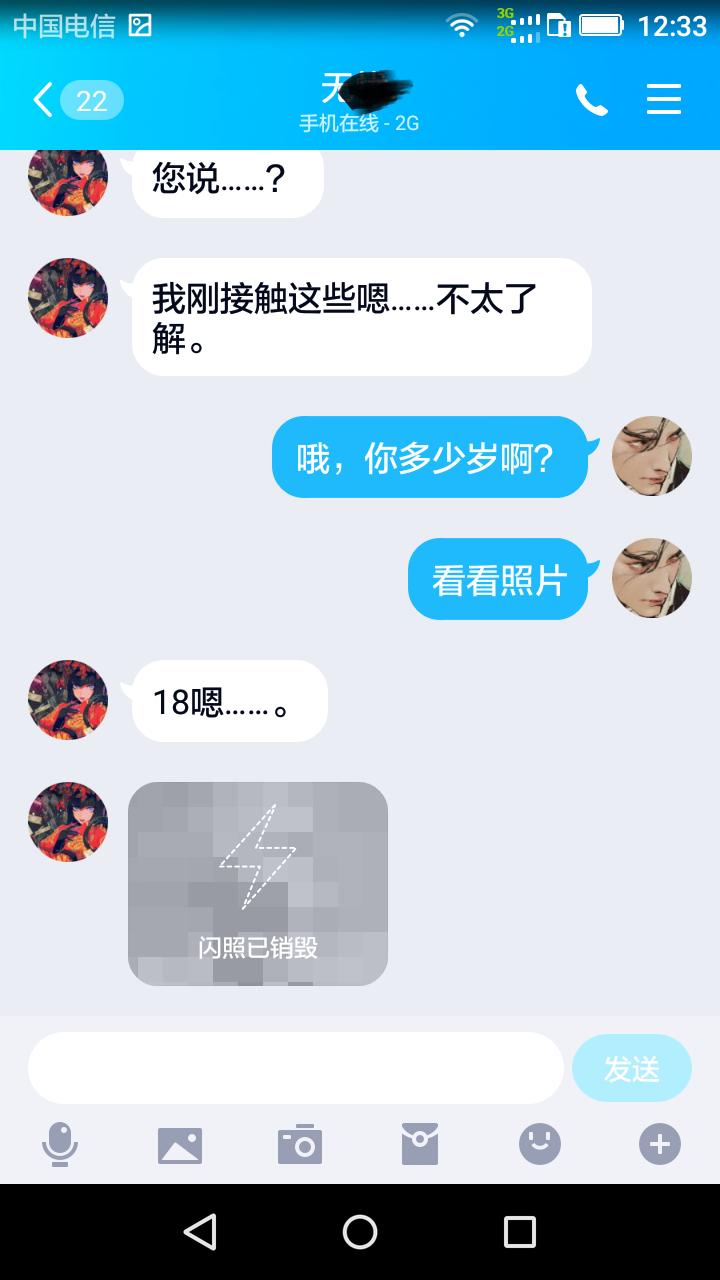Viewport: 720px width, 1280px height.
Task: View my avatar beside 看看照片 message
Action: tap(652, 578)
